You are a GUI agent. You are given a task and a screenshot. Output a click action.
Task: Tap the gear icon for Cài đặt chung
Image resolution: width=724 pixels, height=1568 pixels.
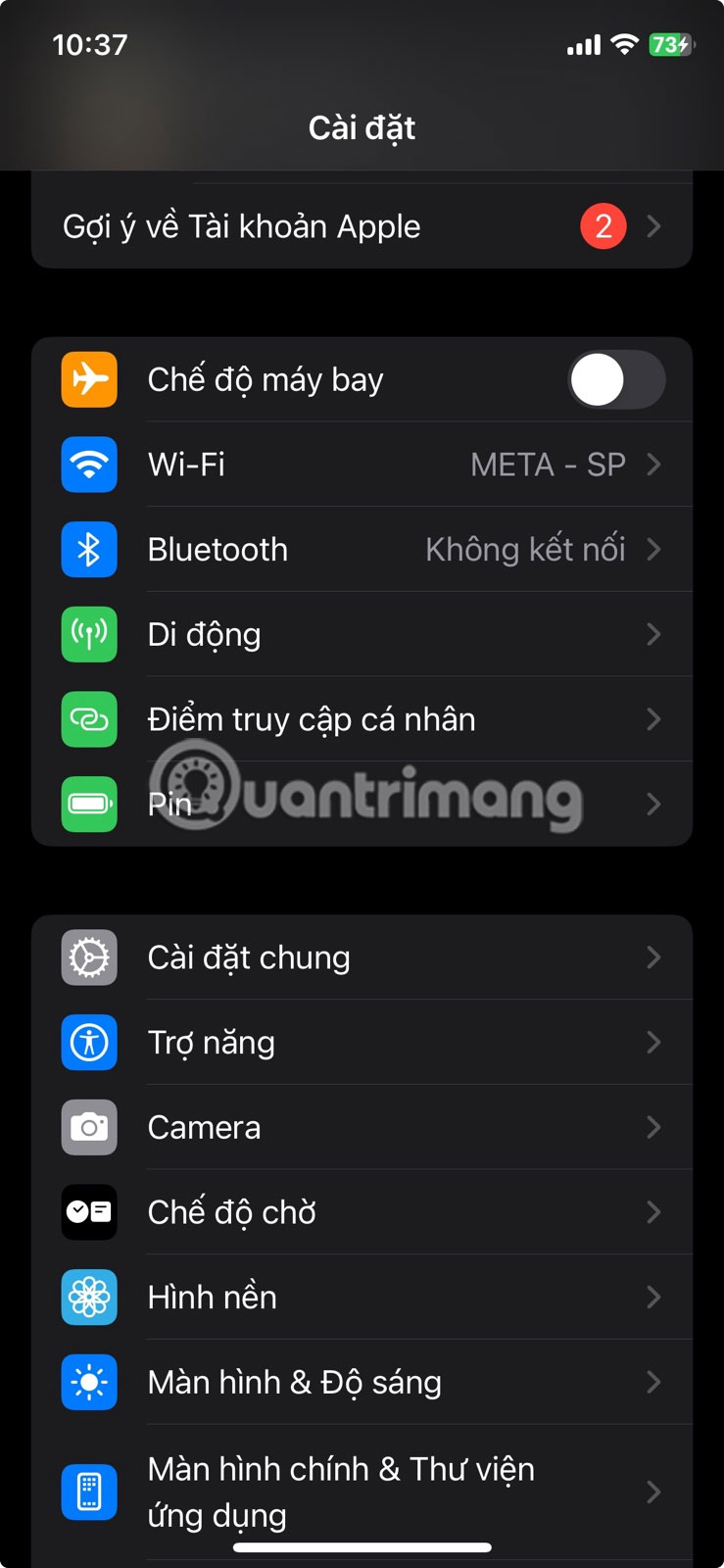[x=88, y=957]
